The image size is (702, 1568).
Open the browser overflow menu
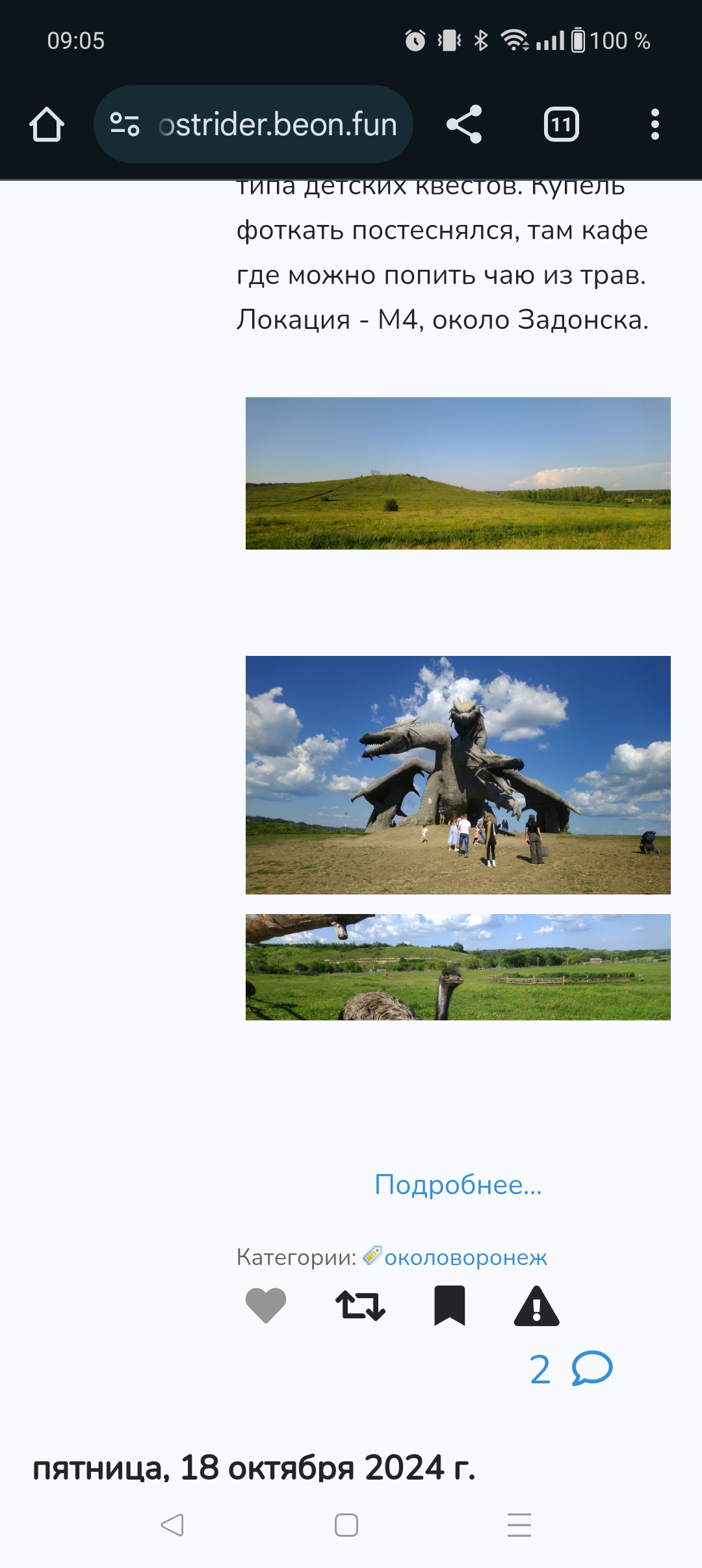pos(655,124)
